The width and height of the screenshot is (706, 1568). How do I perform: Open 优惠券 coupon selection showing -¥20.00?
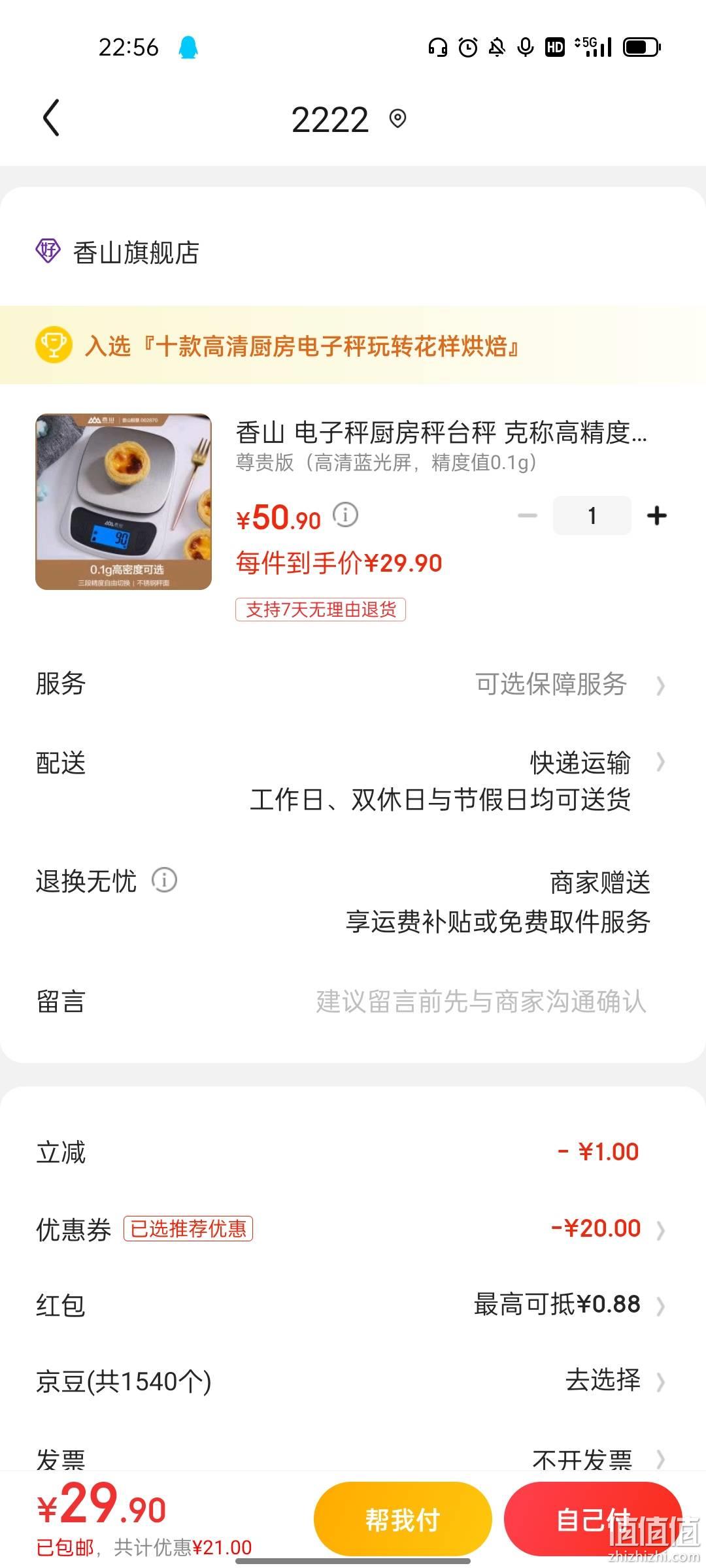tap(353, 1229)
